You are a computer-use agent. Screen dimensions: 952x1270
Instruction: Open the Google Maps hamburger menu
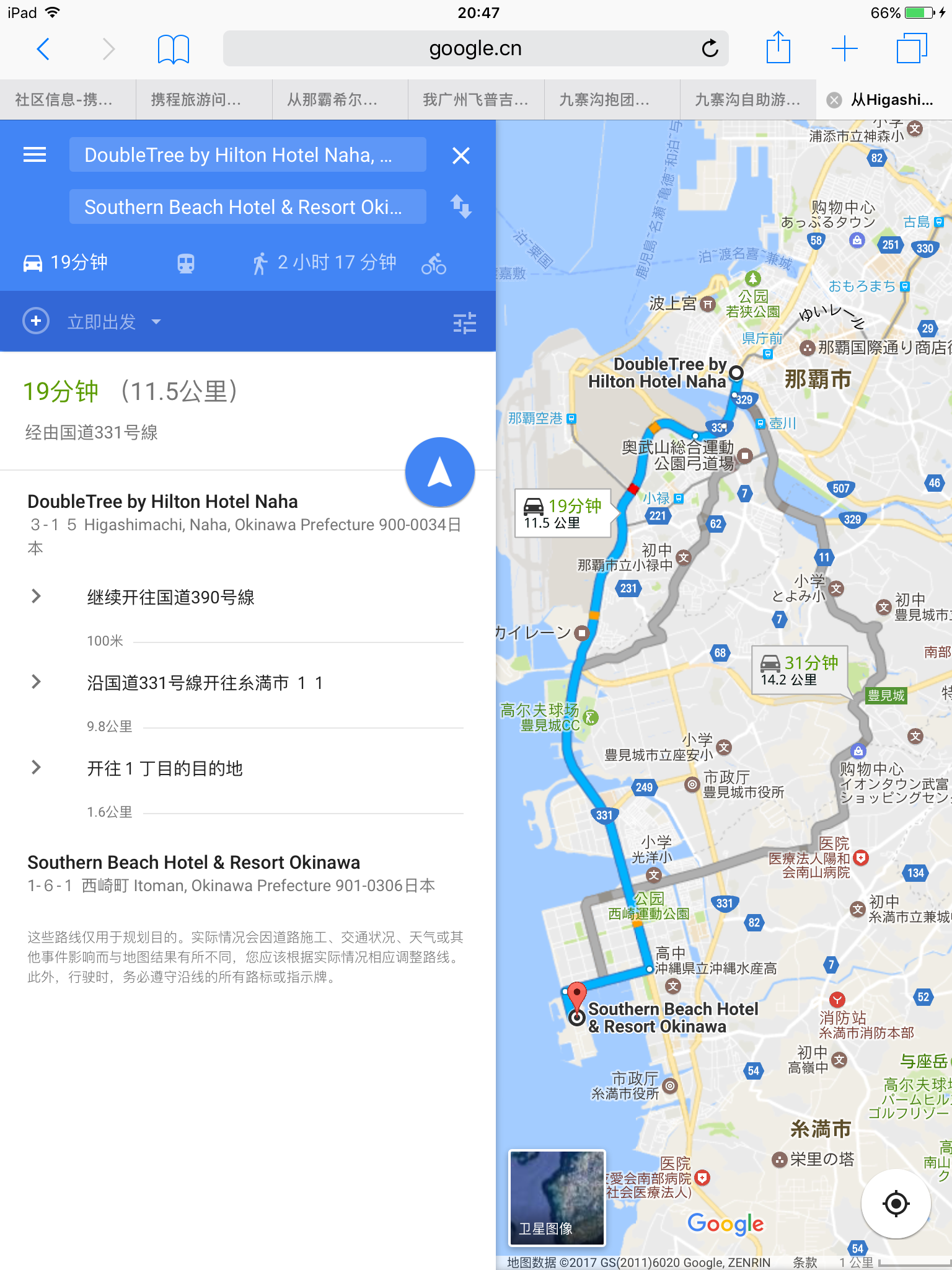35,154
